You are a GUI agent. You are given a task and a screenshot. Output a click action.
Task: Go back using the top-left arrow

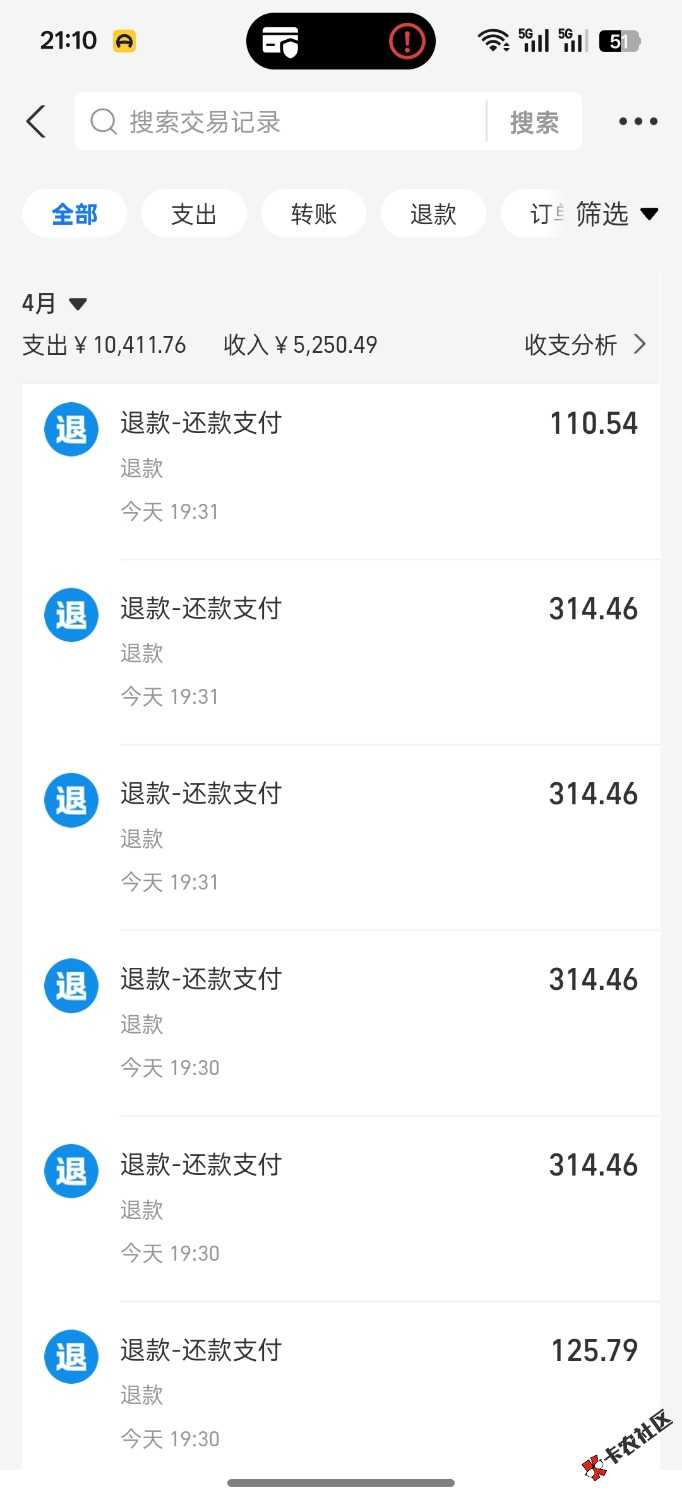point(36,122)
